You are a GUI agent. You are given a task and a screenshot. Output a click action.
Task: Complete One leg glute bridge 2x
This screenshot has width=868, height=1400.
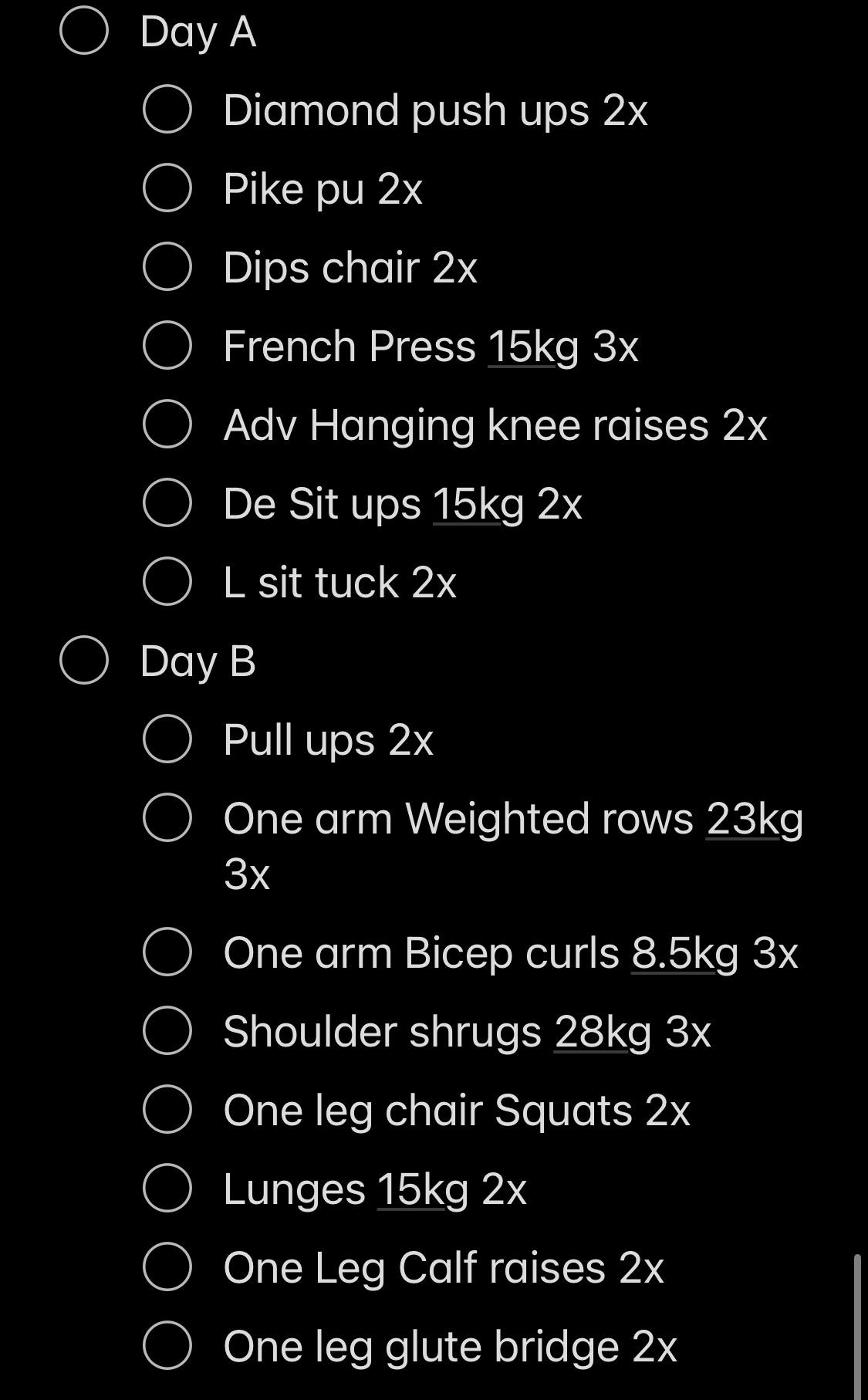167,1346
